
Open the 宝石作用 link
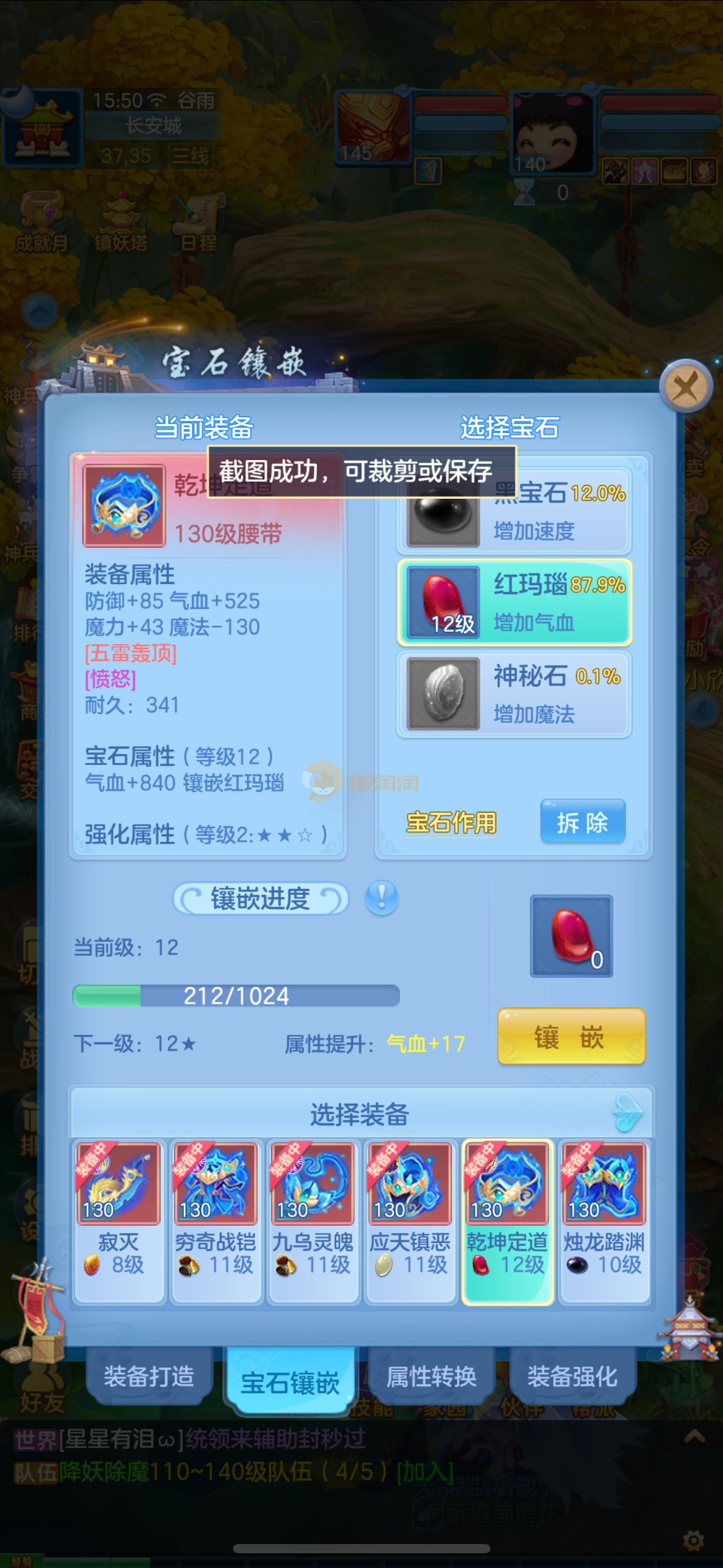pos(451,822)
